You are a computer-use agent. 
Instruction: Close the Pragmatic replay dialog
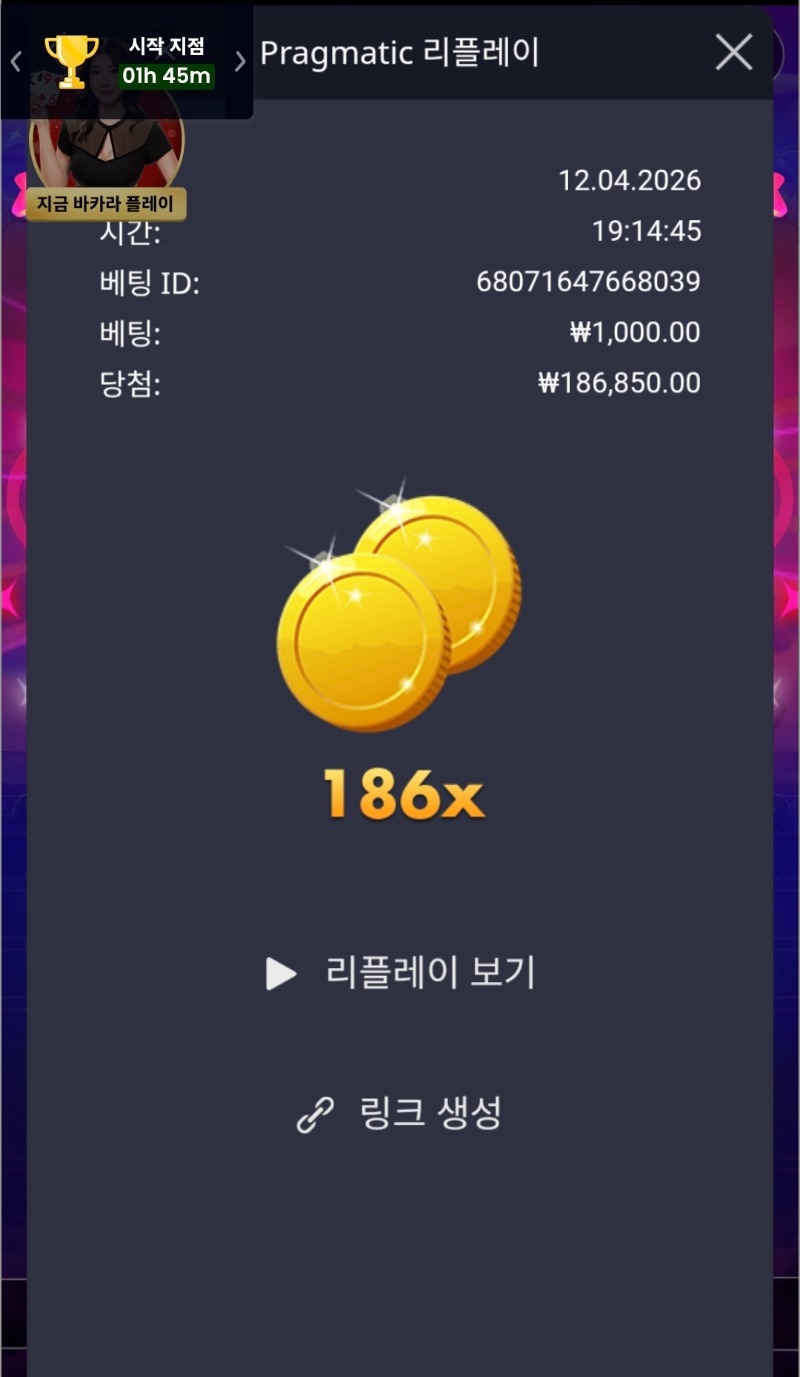[x=733, y=53]
